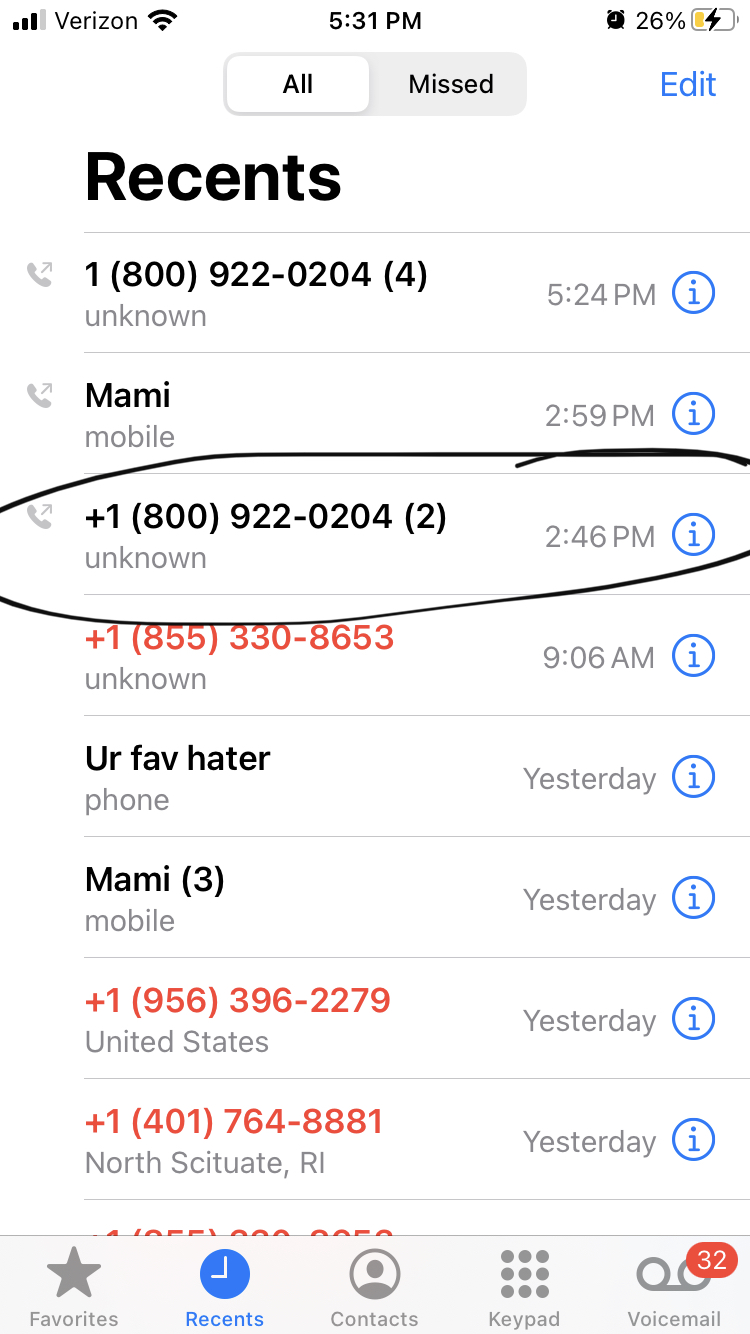Open info for the 9:06 AM call
The height and width of the screenshot is (1334, 750).
(693, 656)
